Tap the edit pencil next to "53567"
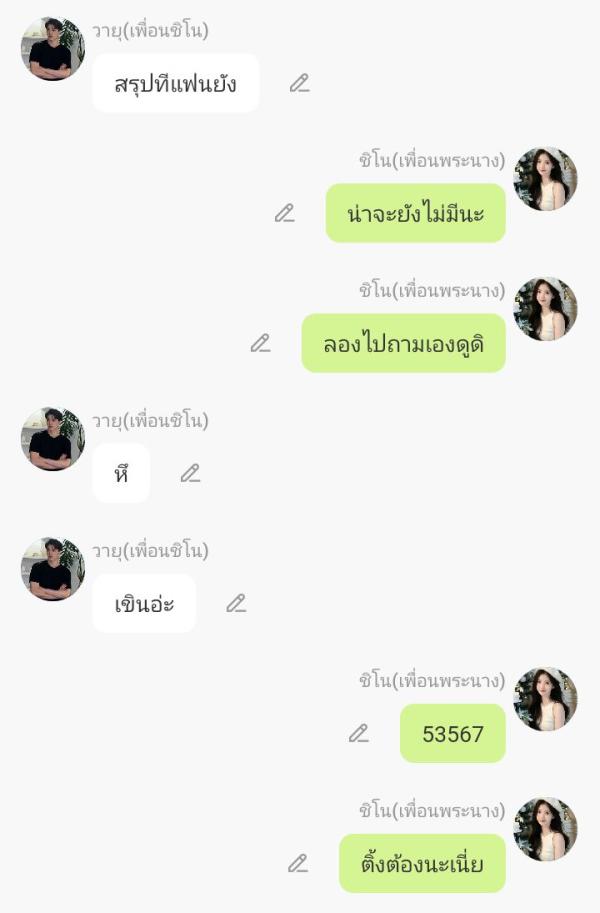 pyautogui.click(x=358, y=733)
